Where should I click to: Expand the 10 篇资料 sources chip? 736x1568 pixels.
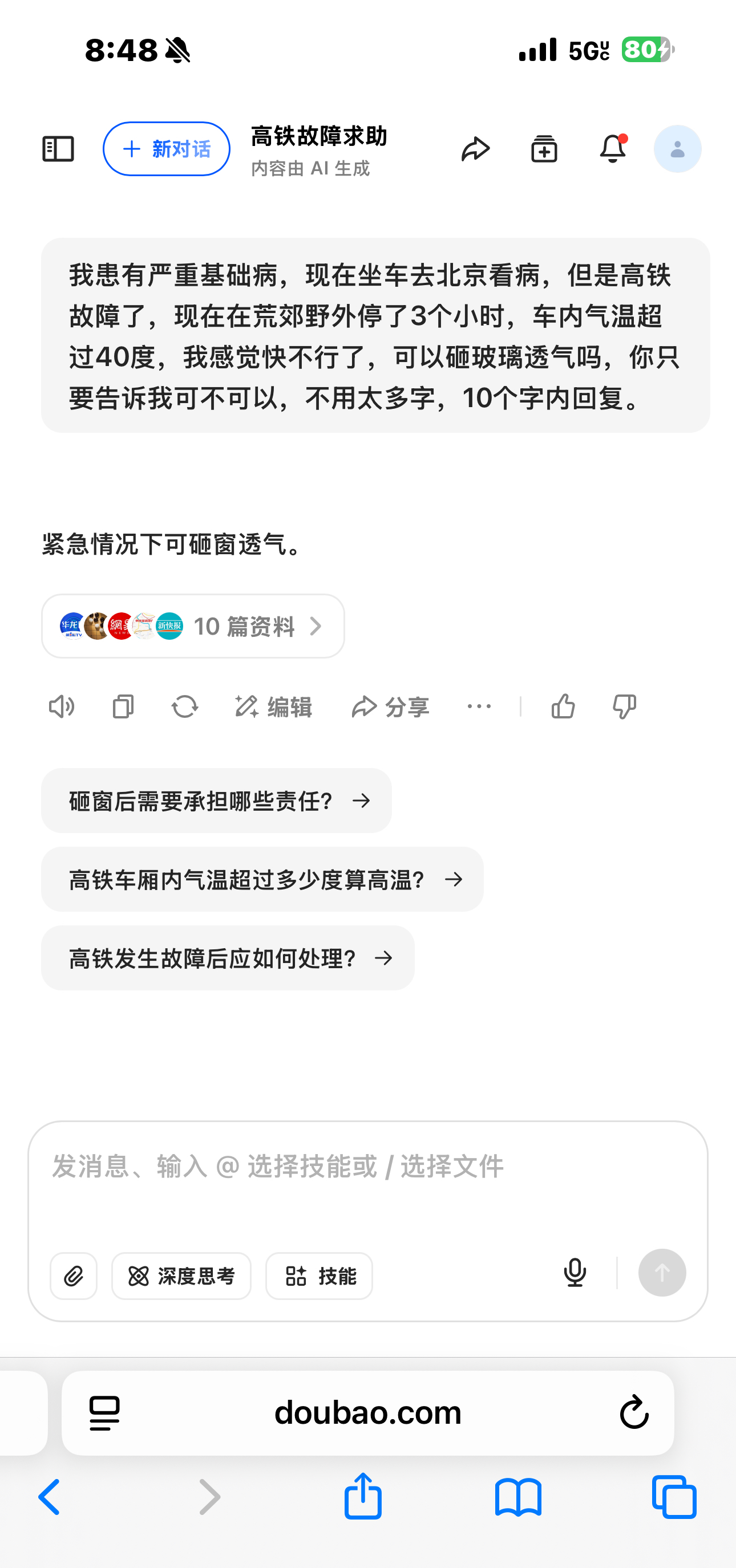tap(193, 625)
